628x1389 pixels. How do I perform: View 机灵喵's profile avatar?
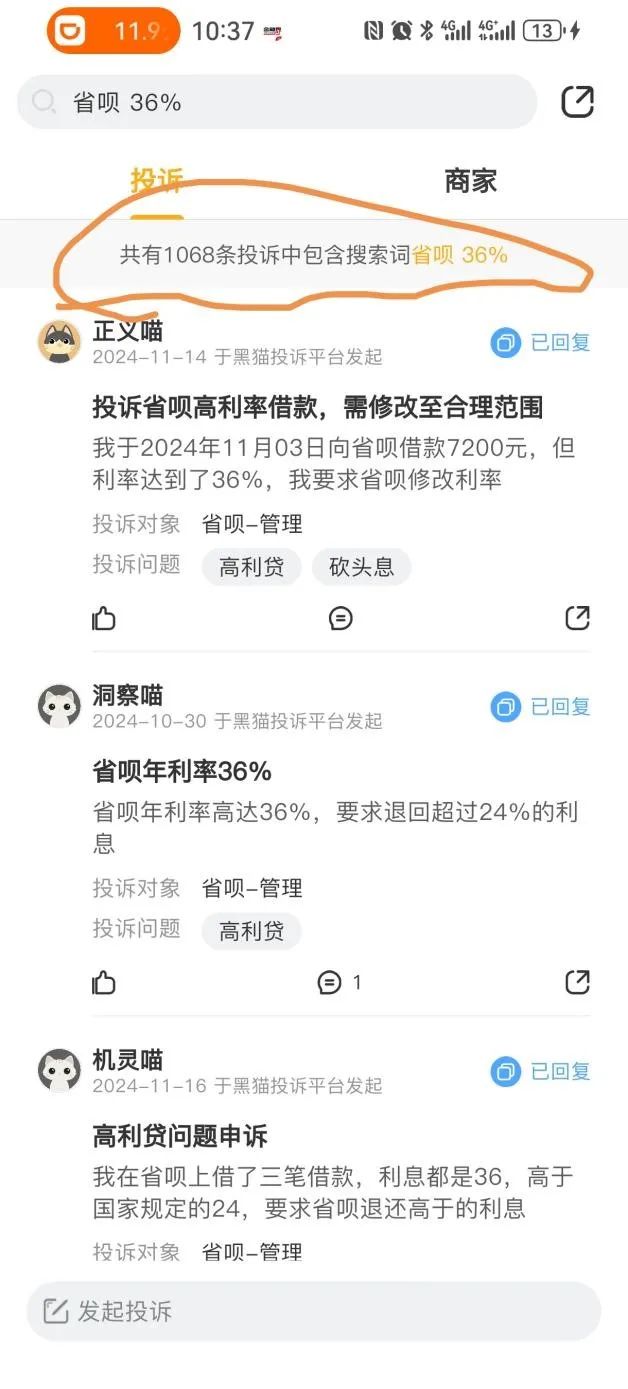point(59,1071)
